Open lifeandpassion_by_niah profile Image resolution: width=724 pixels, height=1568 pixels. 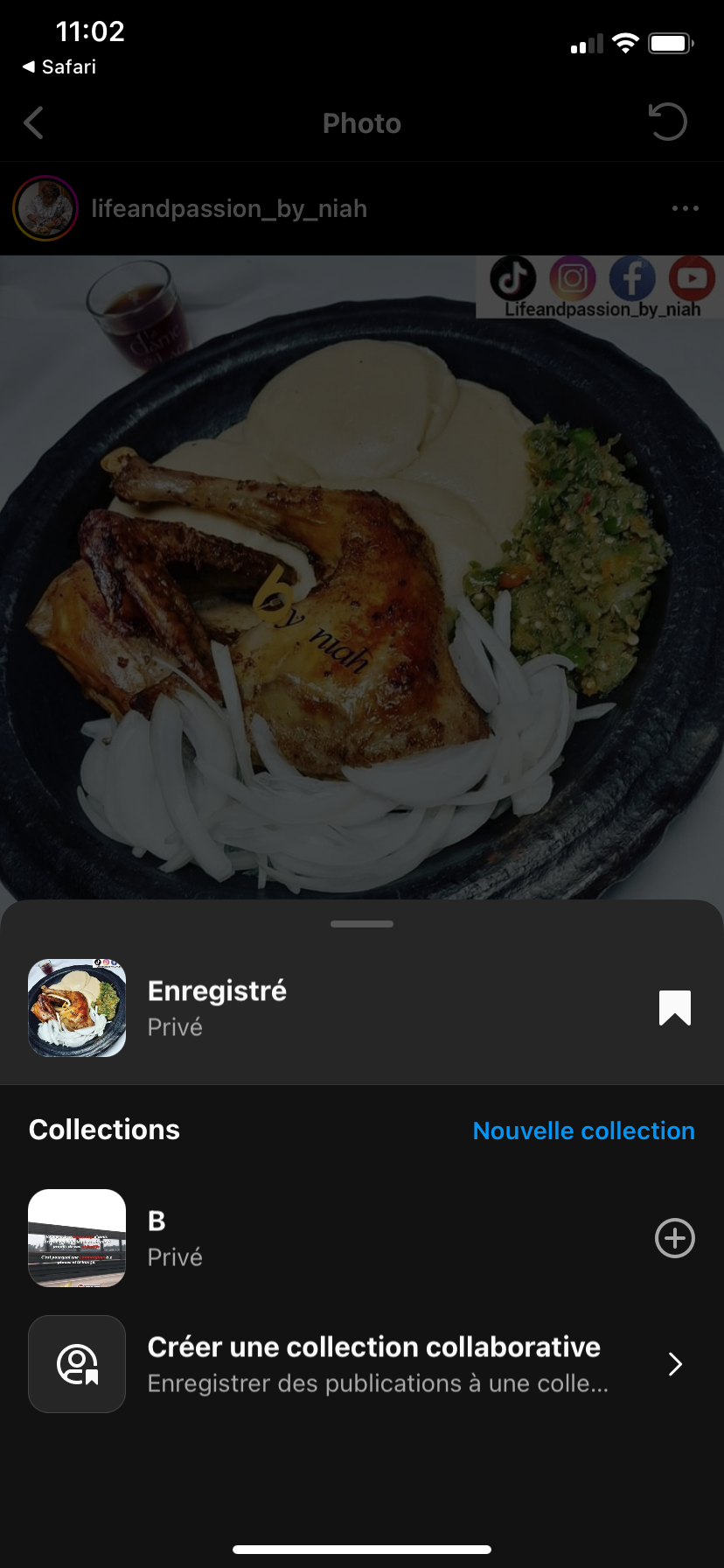coord(228,208)
